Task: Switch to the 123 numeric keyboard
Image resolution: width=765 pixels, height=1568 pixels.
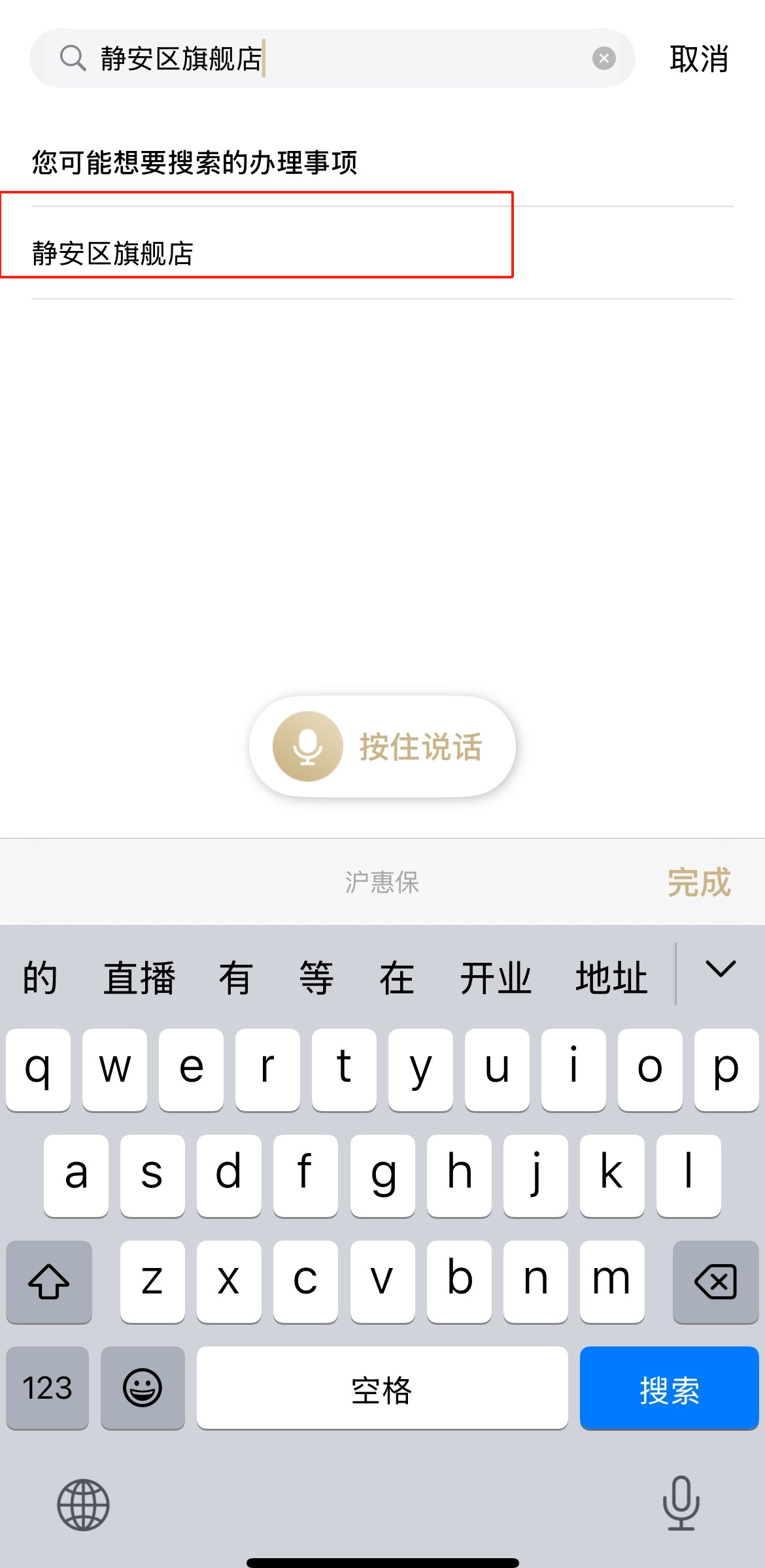Action: coord(47,1389)
